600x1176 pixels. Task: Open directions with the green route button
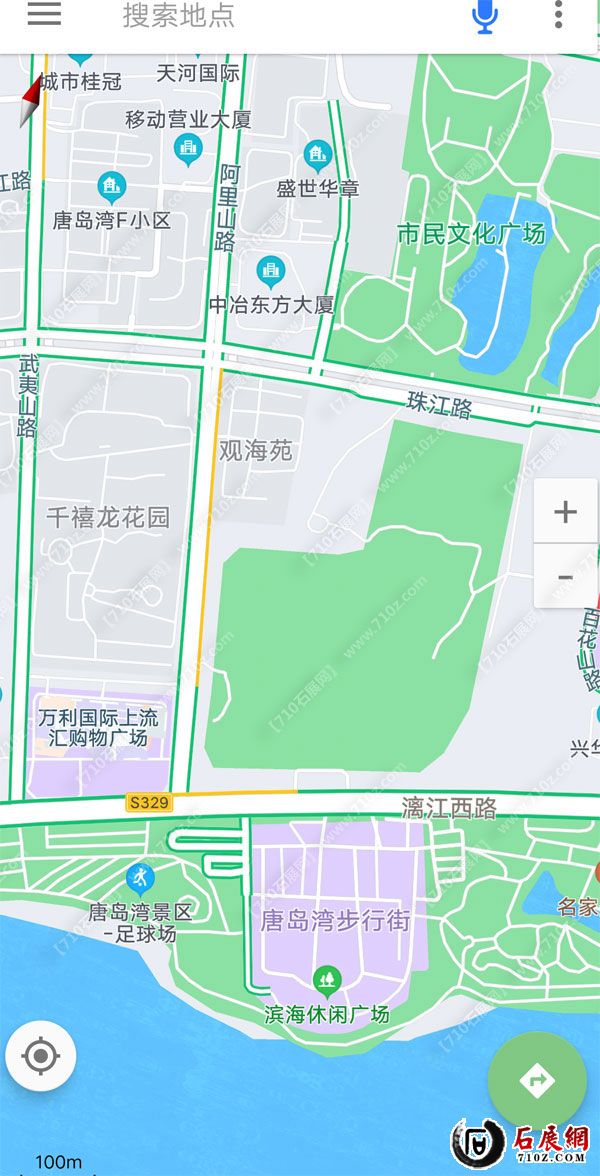(x=537, y=1080)
